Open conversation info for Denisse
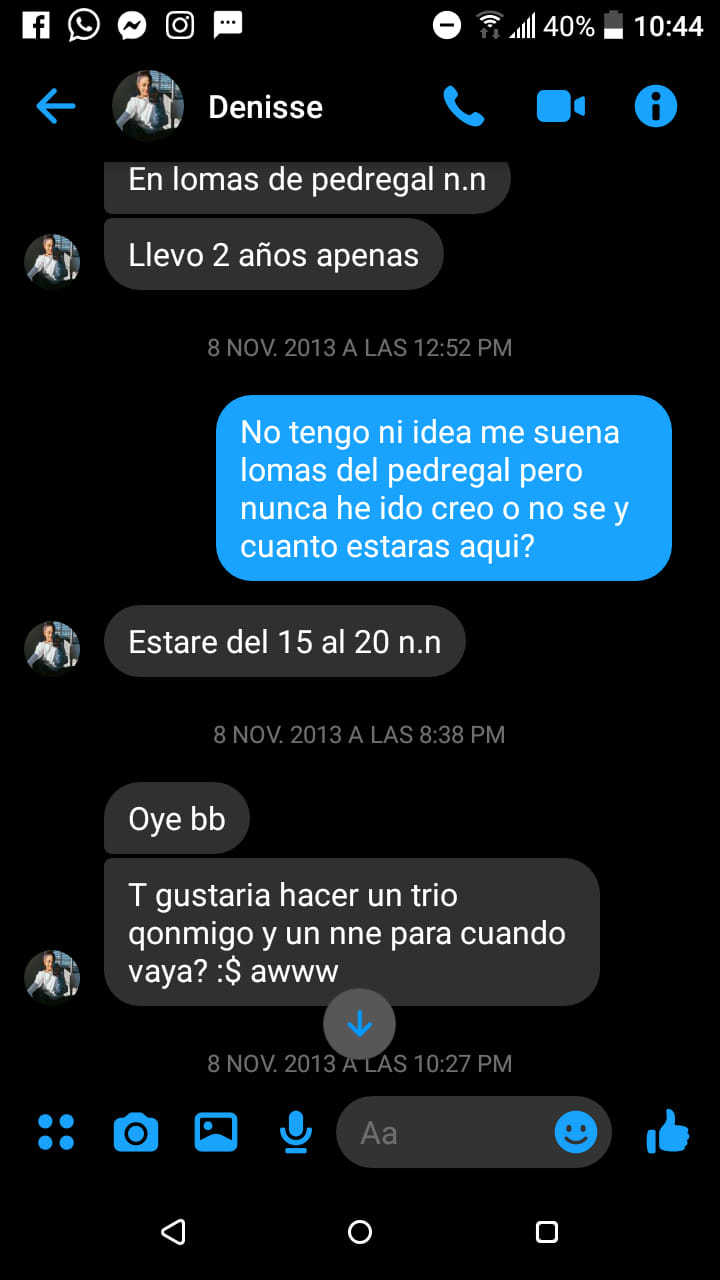720x1280 pixels. [x=656, y=107]
